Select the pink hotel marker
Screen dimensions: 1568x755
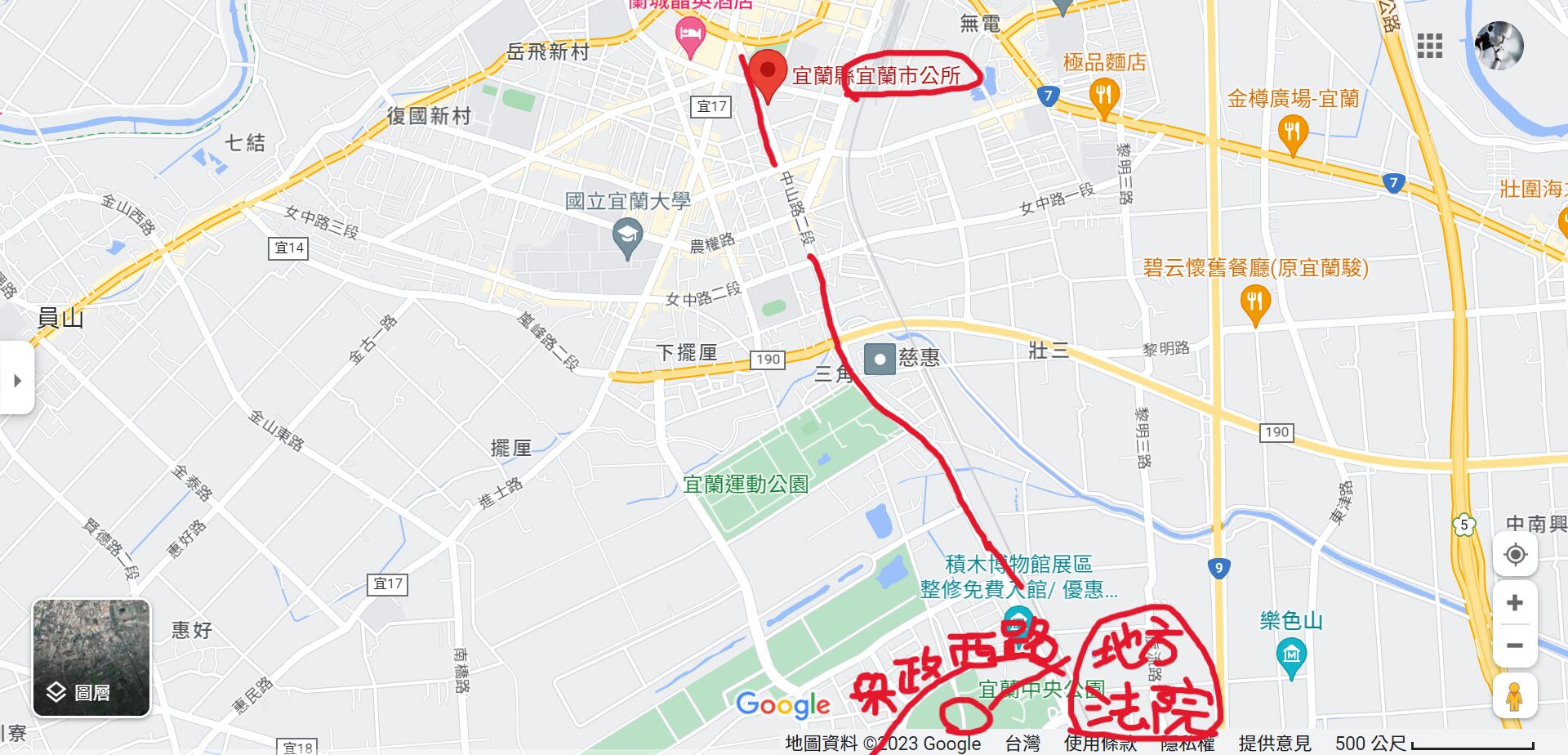[690, 37]
